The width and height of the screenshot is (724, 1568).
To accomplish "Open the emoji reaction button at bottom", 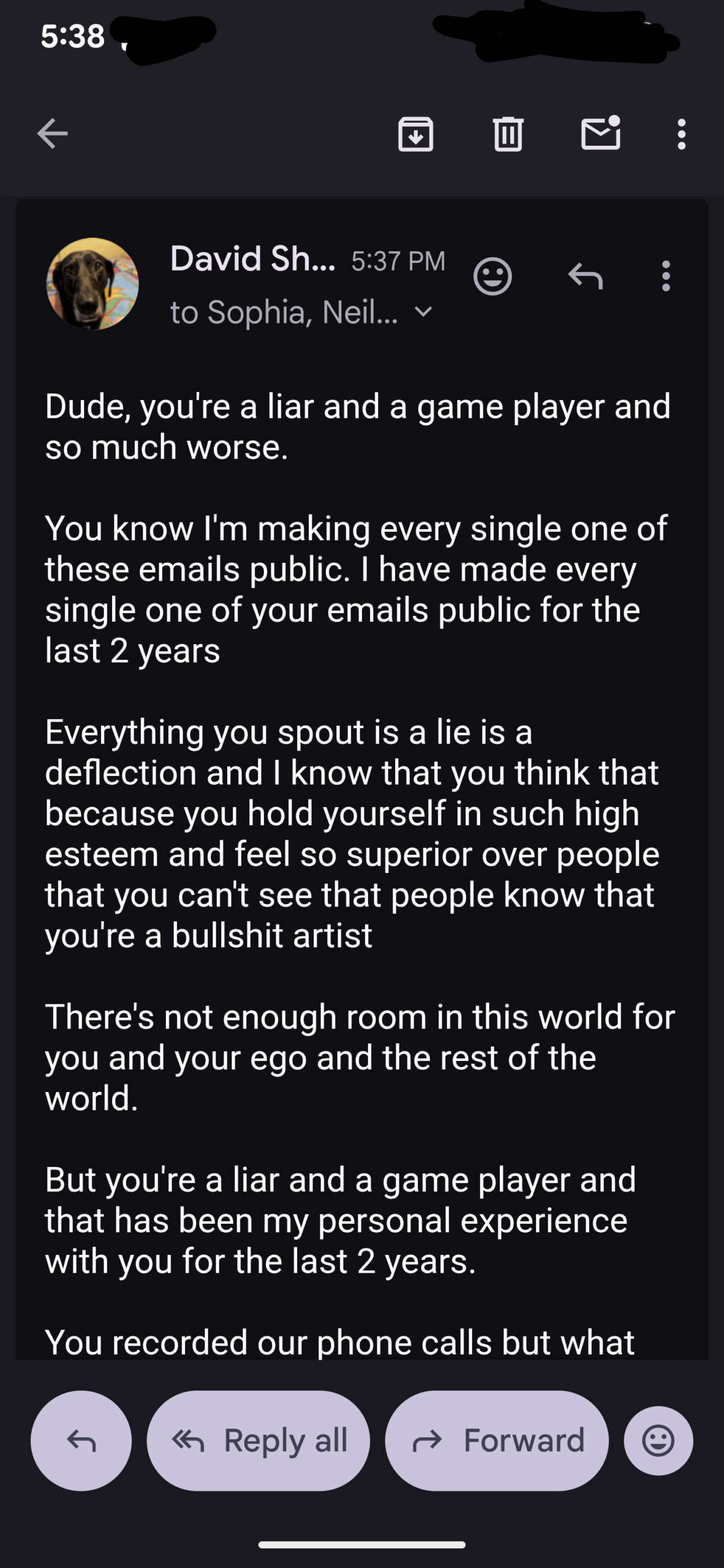I will (x=658, y=1441).
